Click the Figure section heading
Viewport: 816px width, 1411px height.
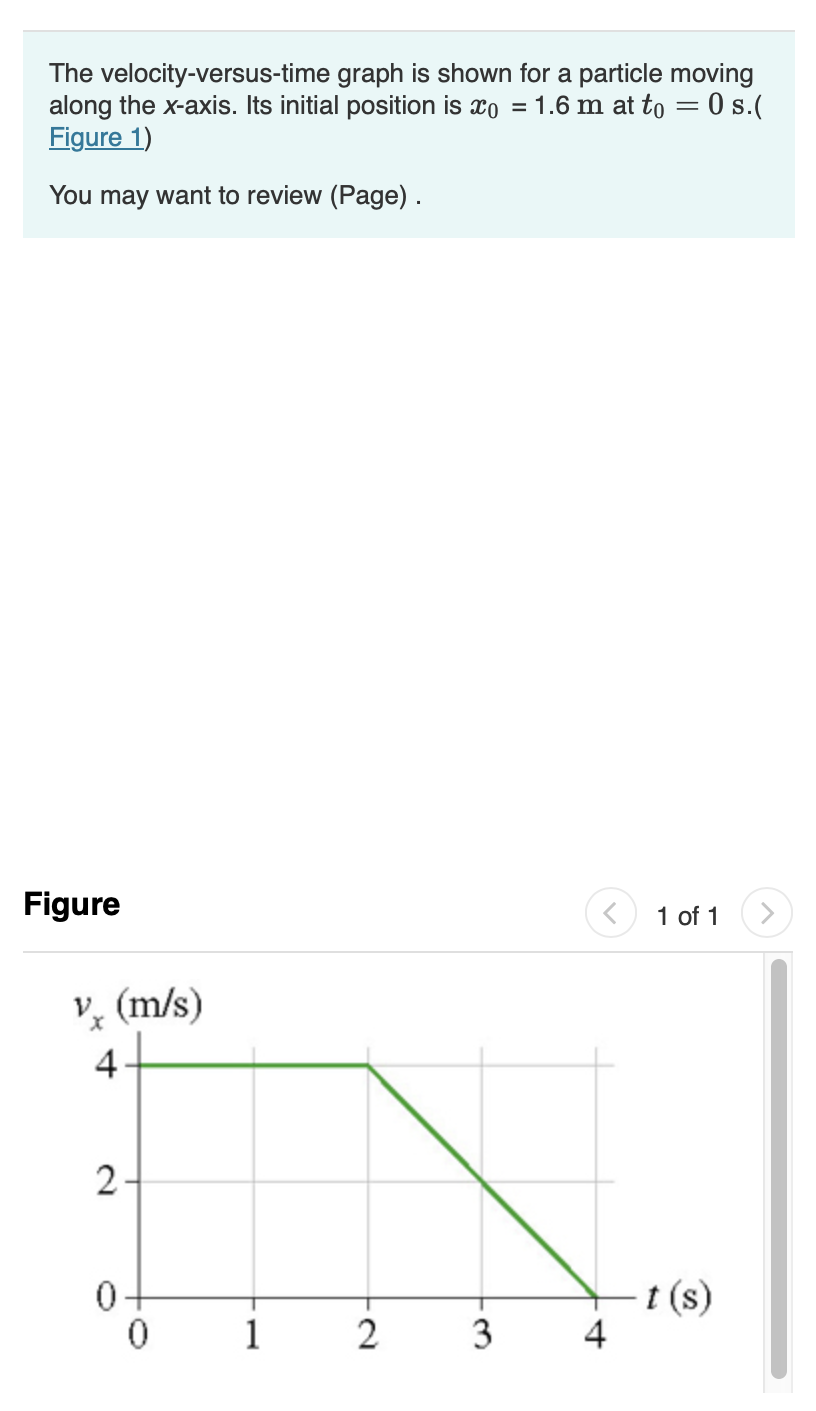(x=71, y=903)
